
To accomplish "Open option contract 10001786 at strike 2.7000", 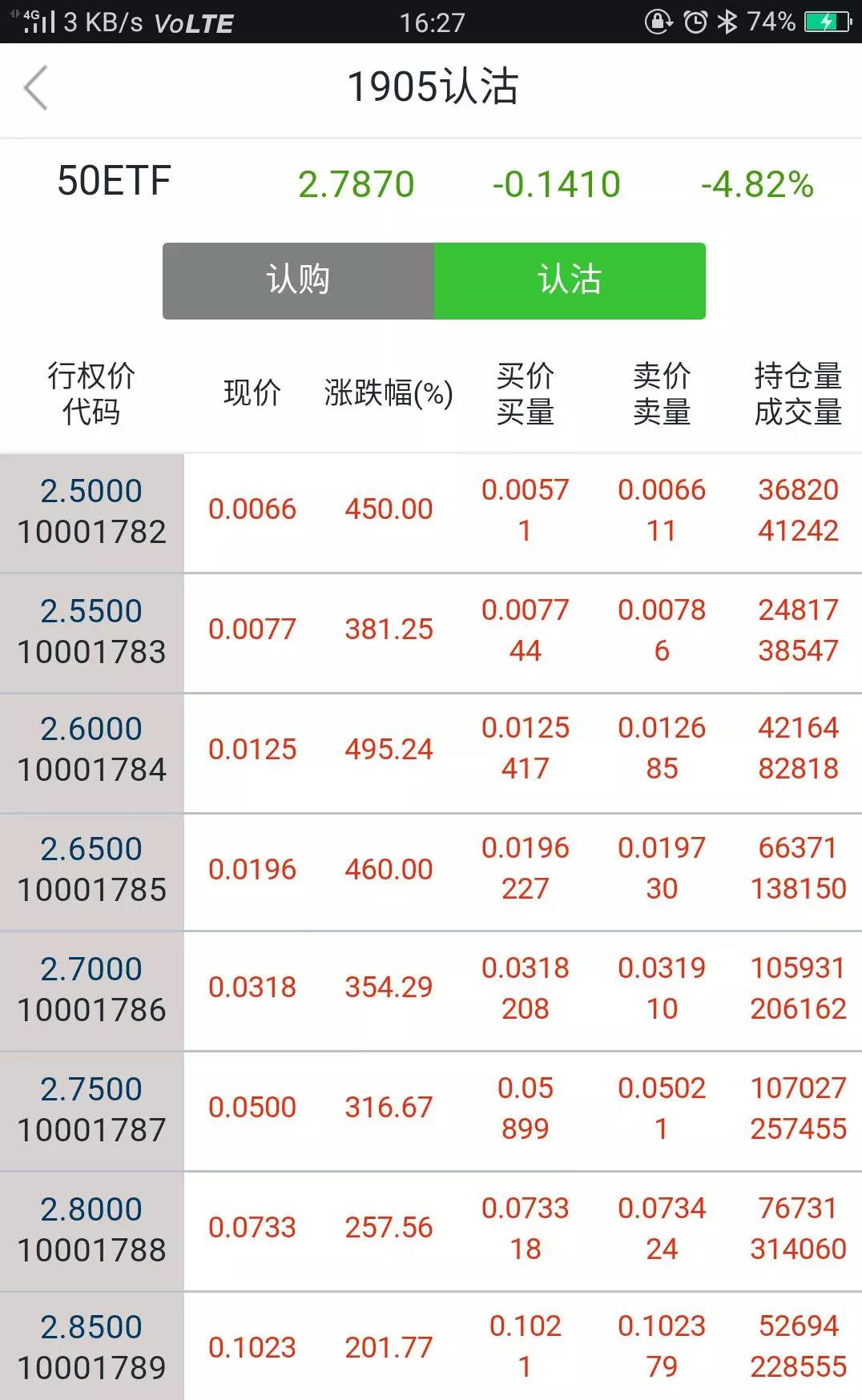I will 431,992.
